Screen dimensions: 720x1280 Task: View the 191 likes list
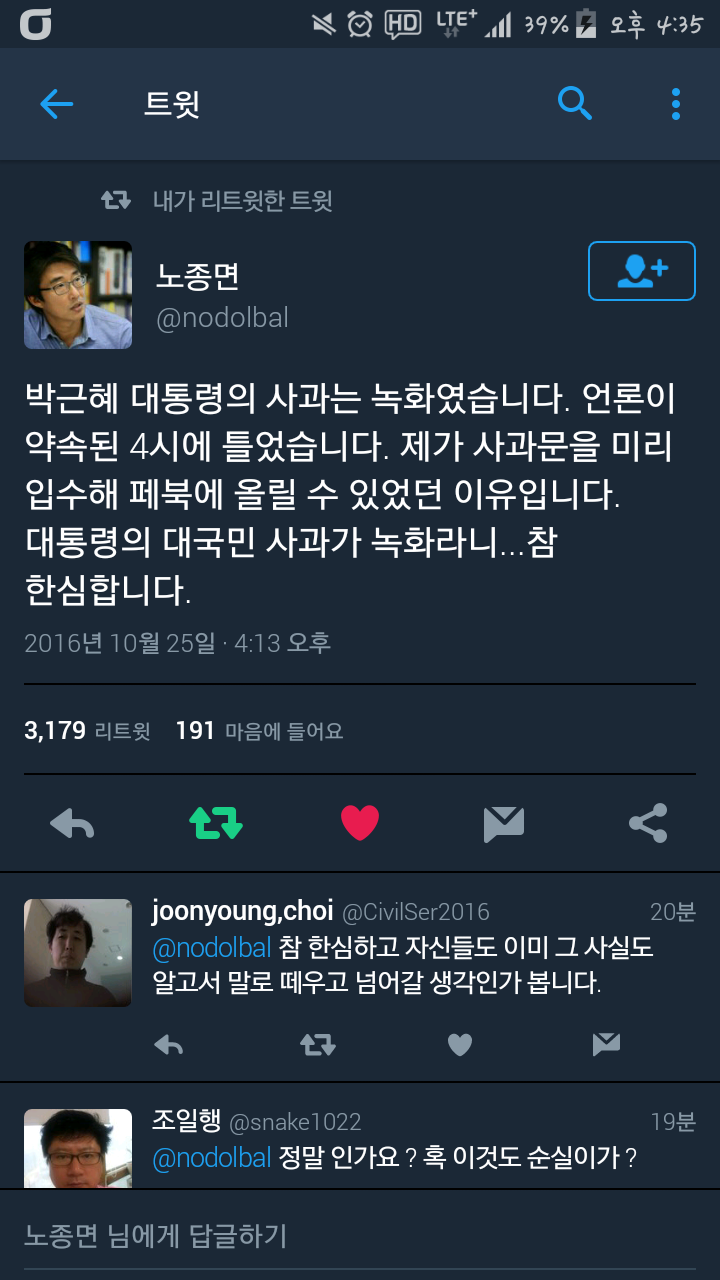coord(259,731)
